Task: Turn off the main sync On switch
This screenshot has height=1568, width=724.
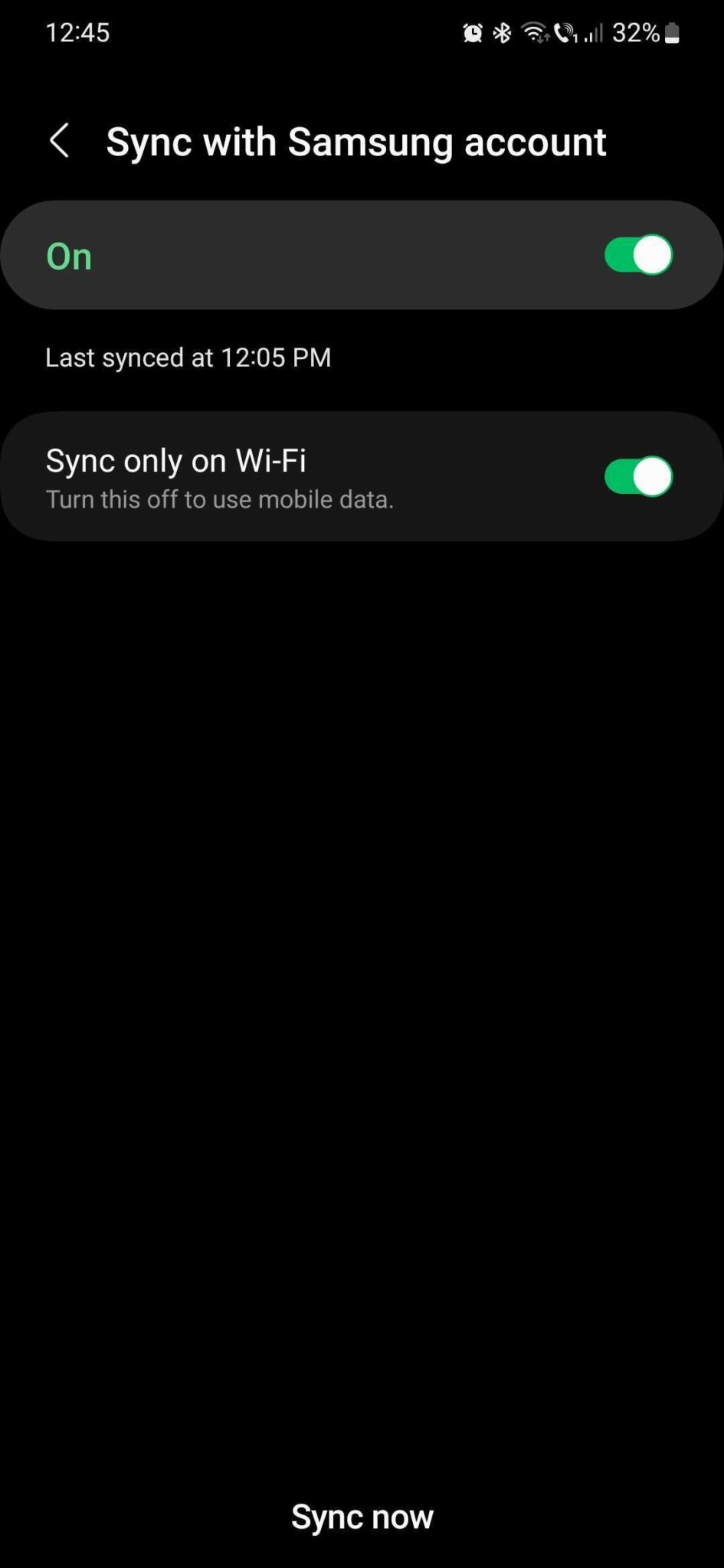Action: [638, 255]
